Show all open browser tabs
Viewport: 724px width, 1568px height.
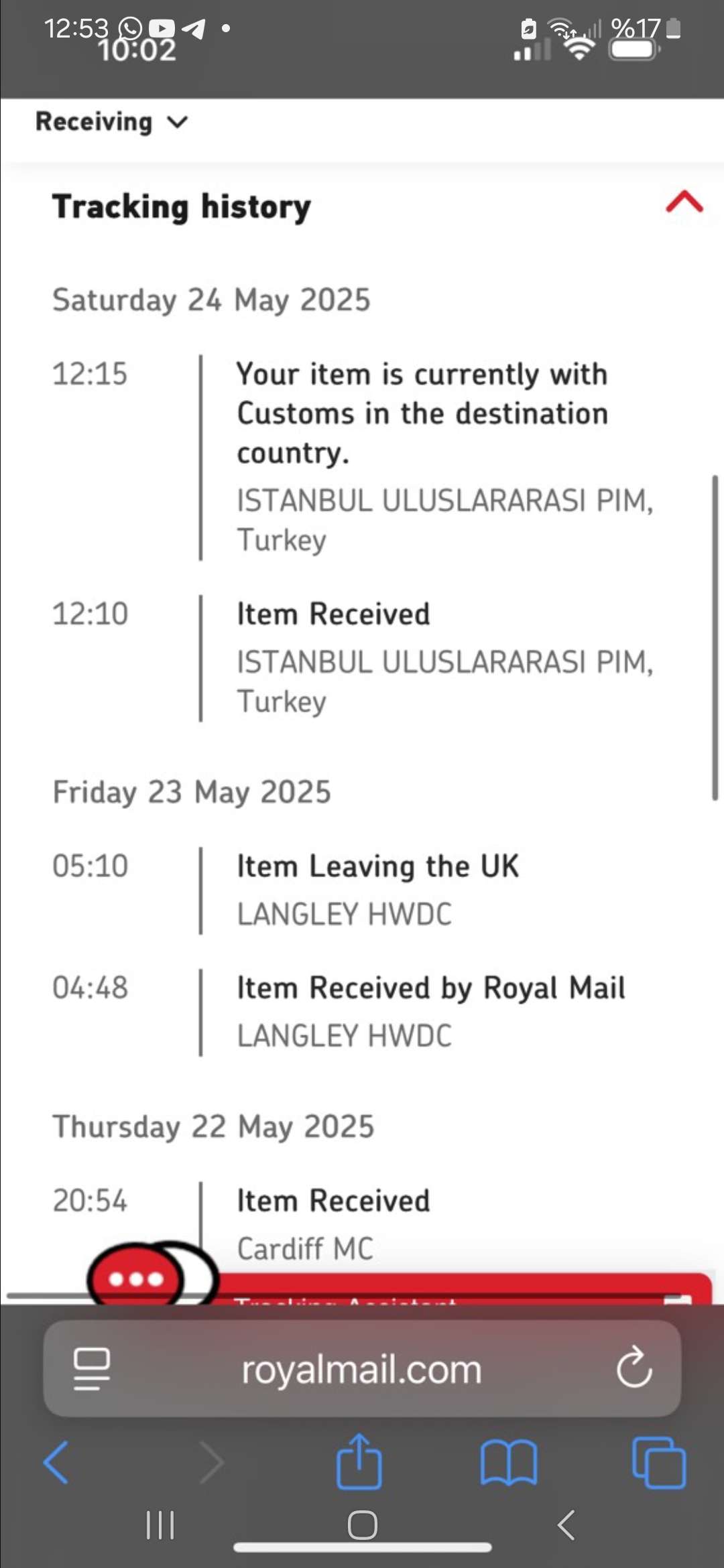[659, 1462]
